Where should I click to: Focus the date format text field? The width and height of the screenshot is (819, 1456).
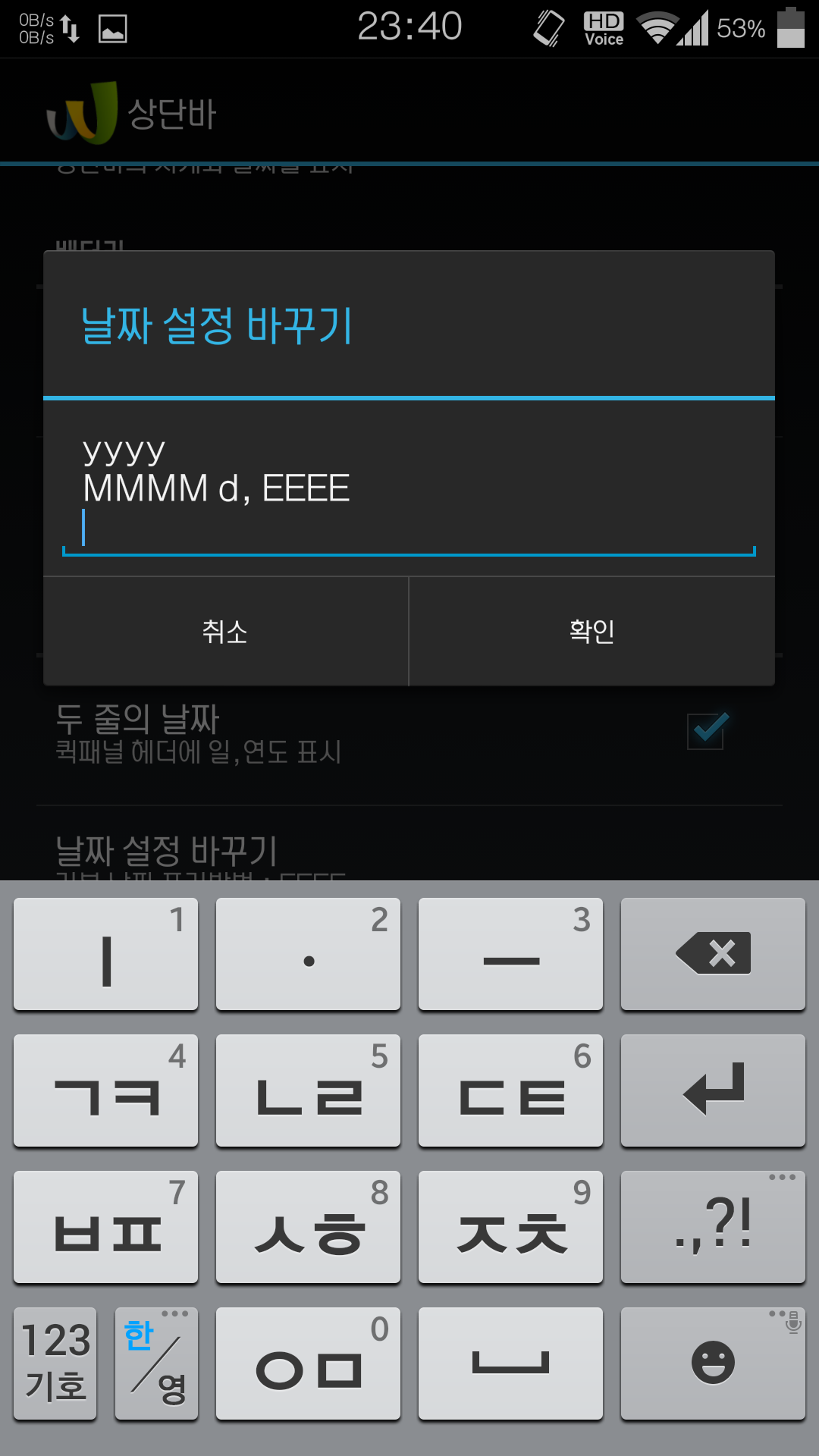click(408, 489)
